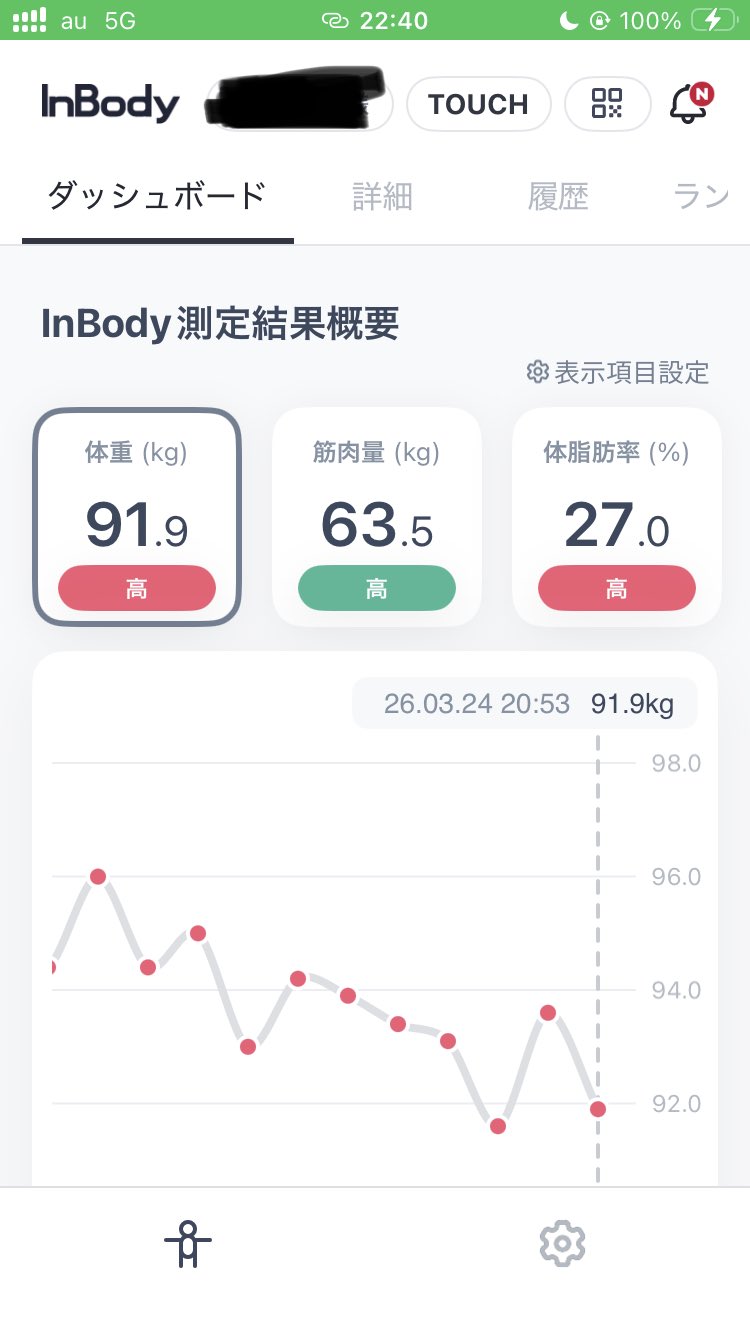Tap the 96.0 kg peak data point
Viewport: 750px width, 1334px height.
point(98,877)
